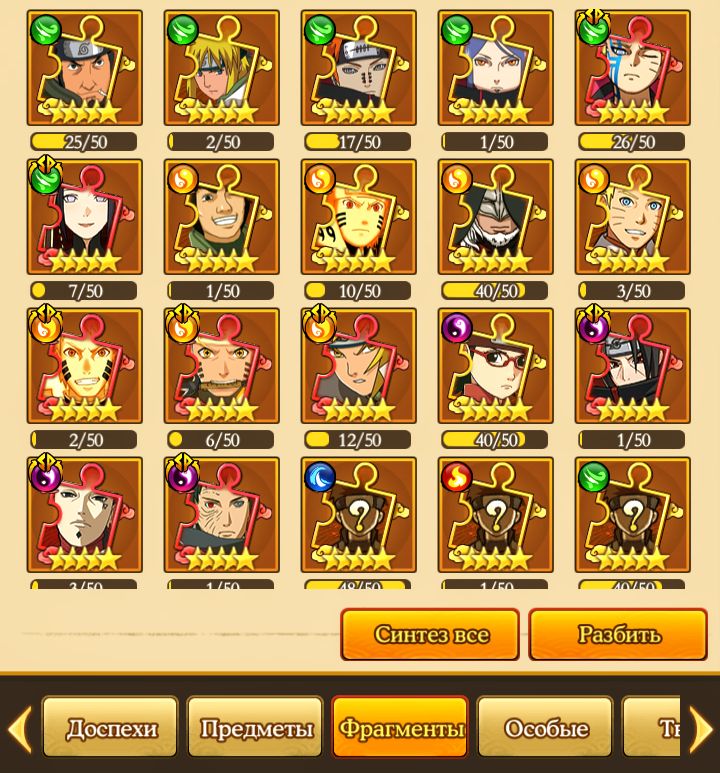Select the Фрагменты tab
Screen dimensions: 720x773
pos(400,728)
